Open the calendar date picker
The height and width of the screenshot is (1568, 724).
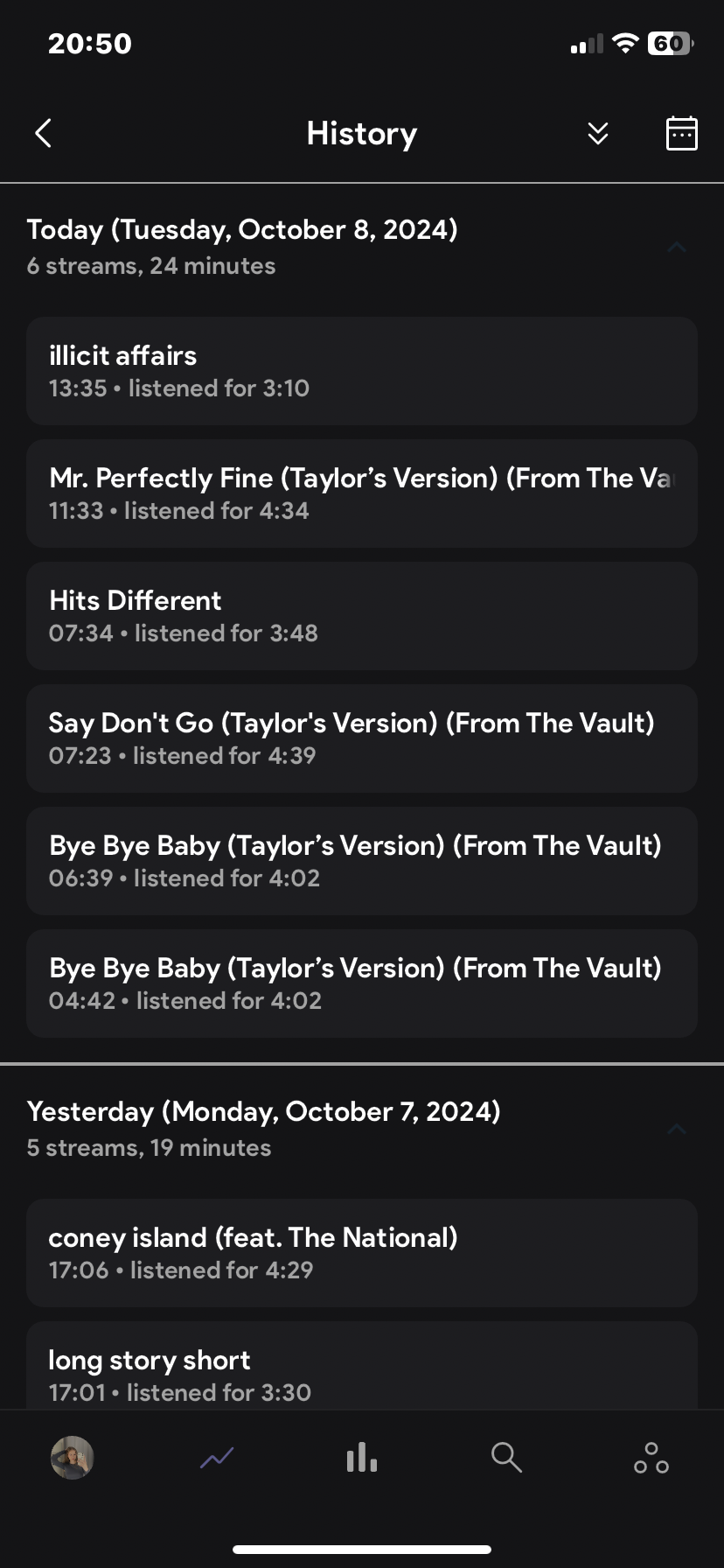(x=681, y=133)
